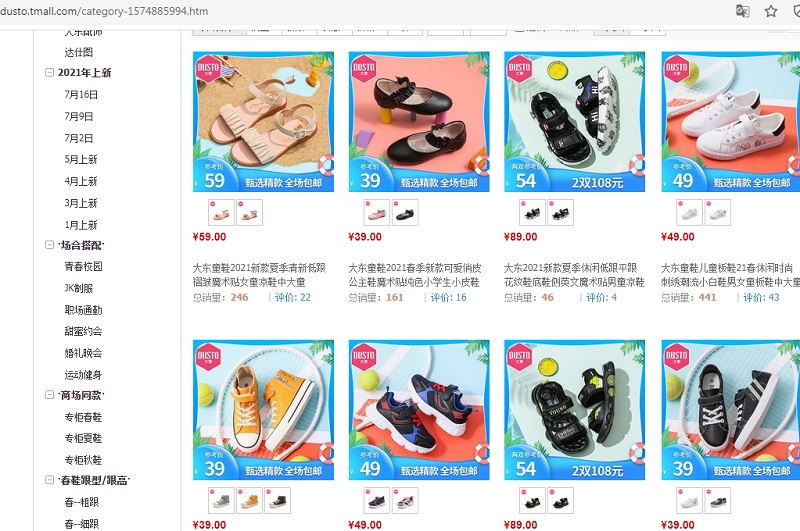
Task: Open the 青春校园 category
Action: [83, 267]
